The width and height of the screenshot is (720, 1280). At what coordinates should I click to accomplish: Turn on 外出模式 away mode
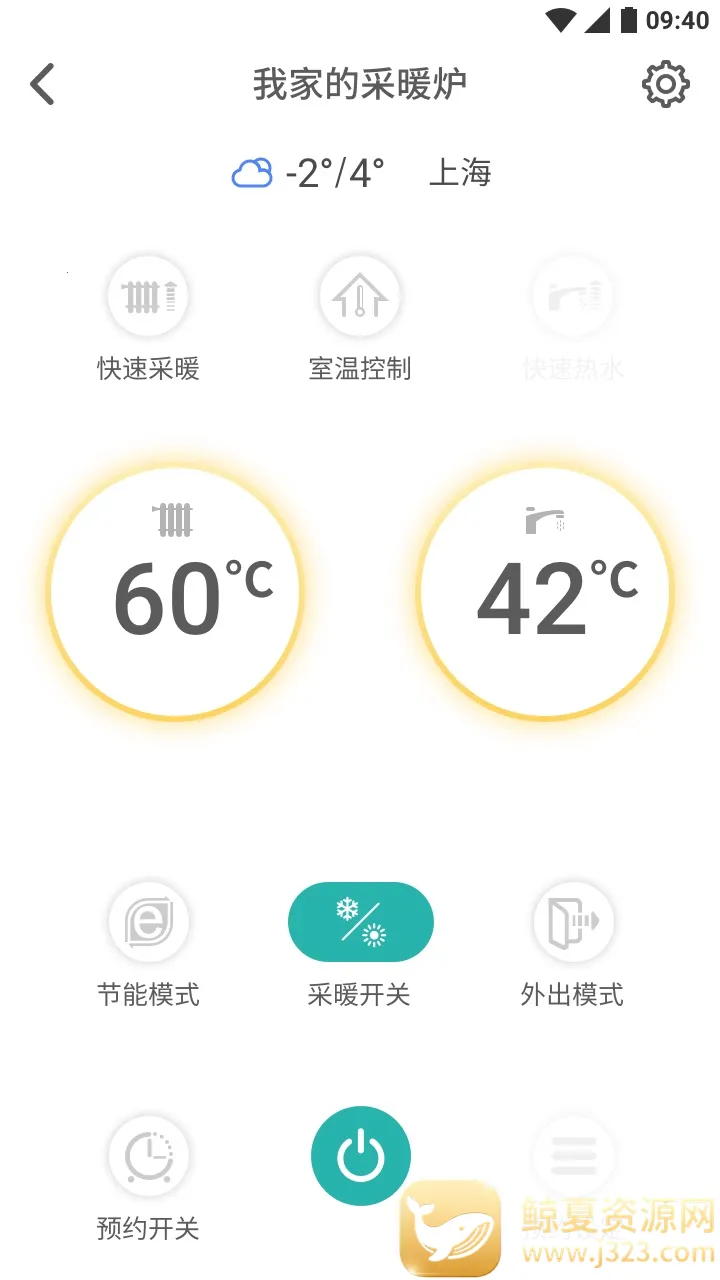[572, 922]
